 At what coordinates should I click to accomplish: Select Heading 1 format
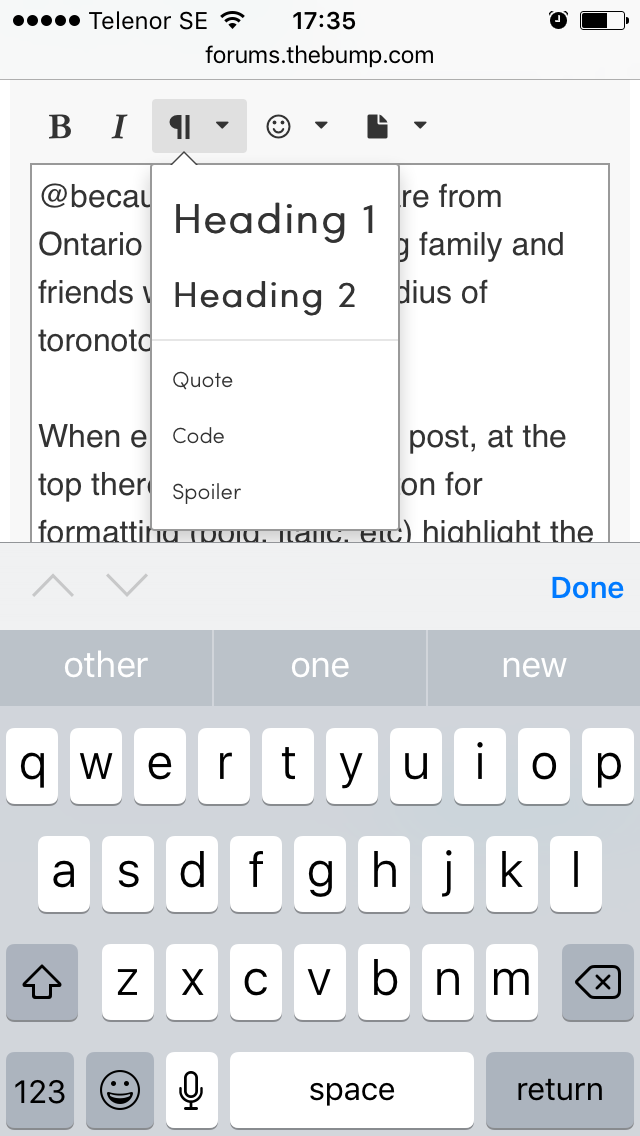point(275,220)
